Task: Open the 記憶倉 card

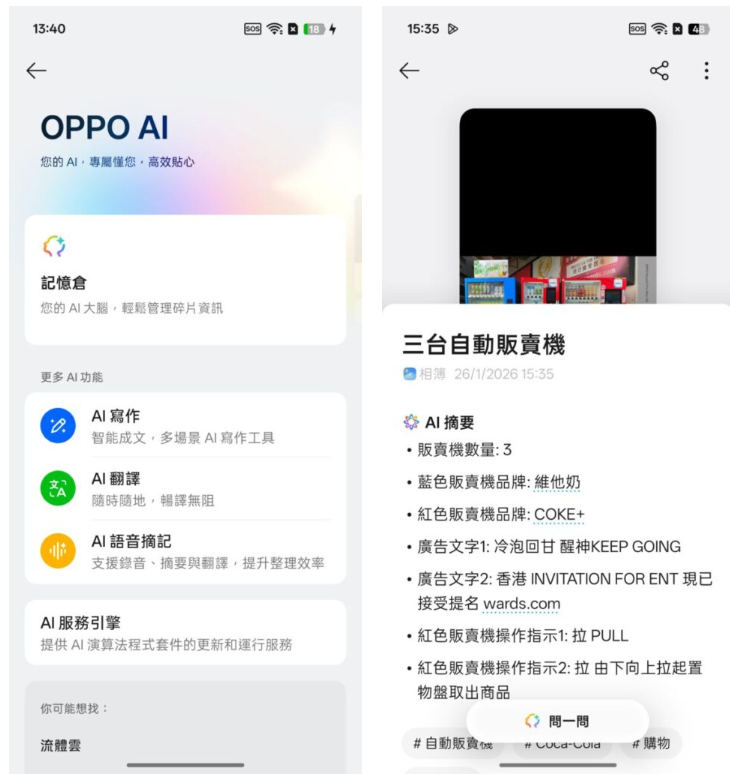Action: 185,280
